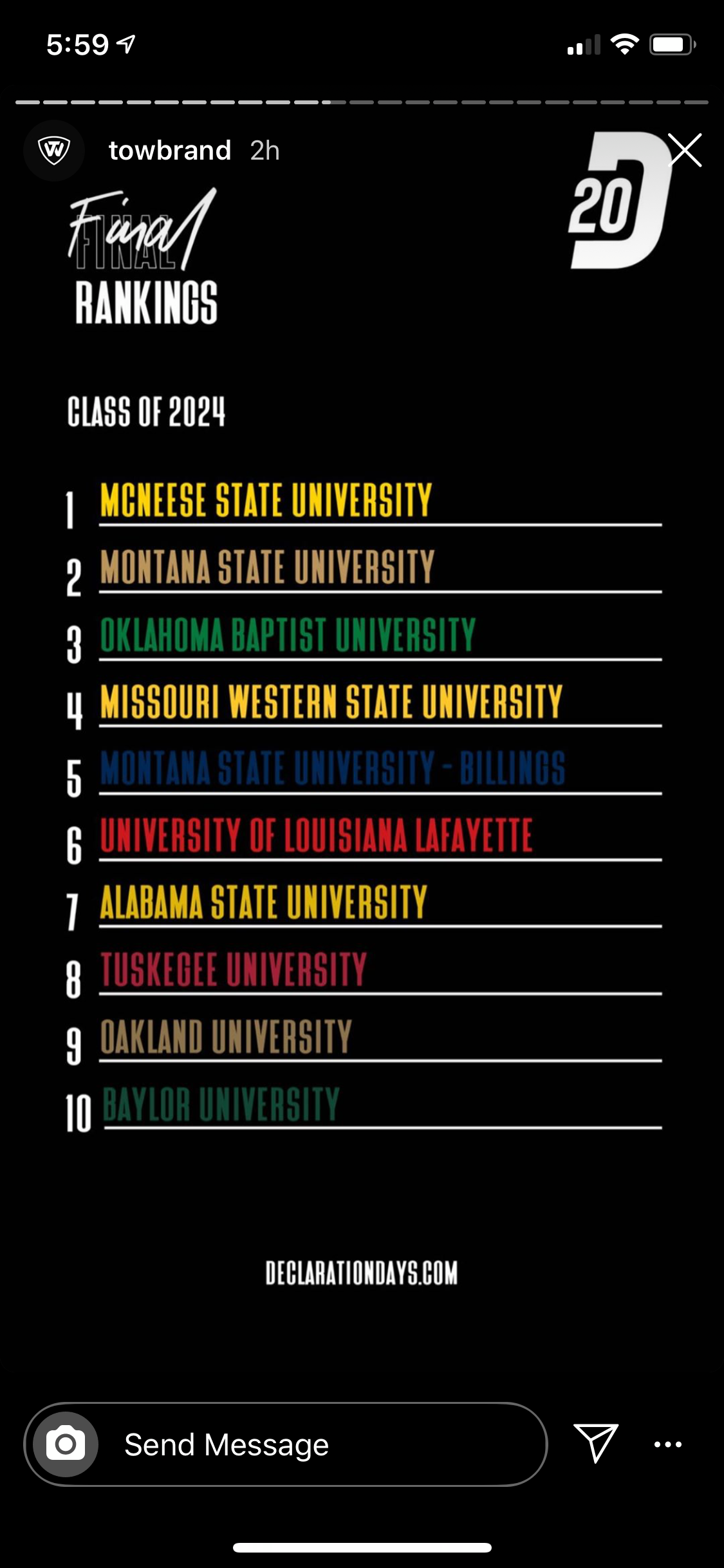724x1568 pixels.
Task: Open the camera icon to reply
Action: coord(66,1444)
